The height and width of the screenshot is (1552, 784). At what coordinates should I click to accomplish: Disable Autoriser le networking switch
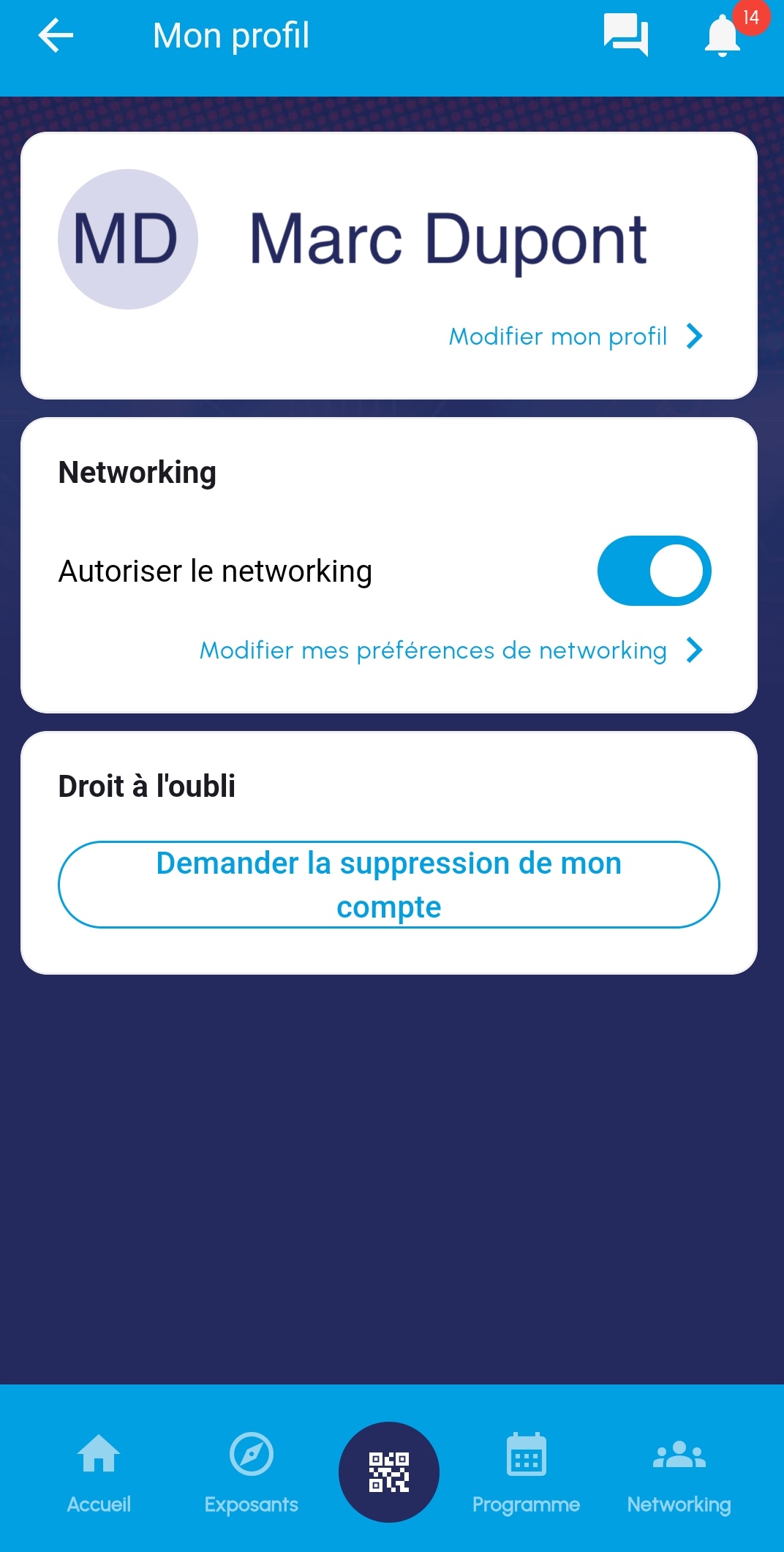point(654,571)
